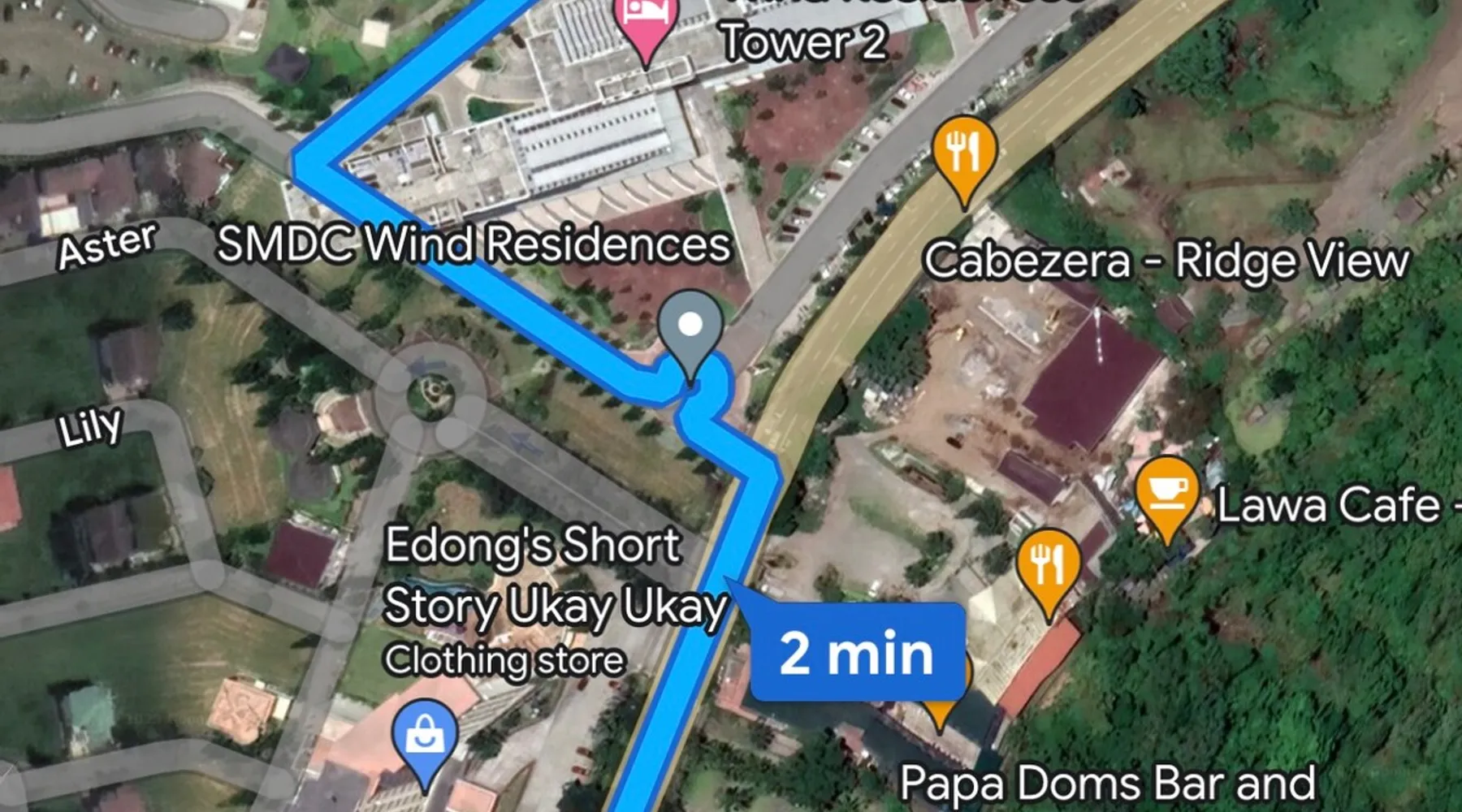Open the pink hotel pin near Tower 2
Screen dimensions: 1462x812
646,20
